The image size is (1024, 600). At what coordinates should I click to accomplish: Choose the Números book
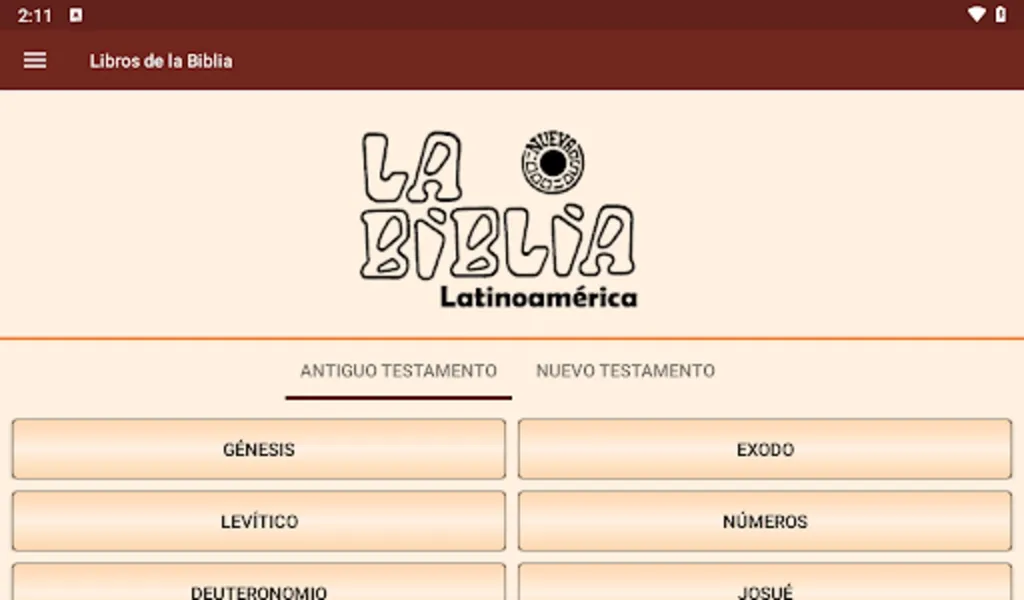coord(765,522)
